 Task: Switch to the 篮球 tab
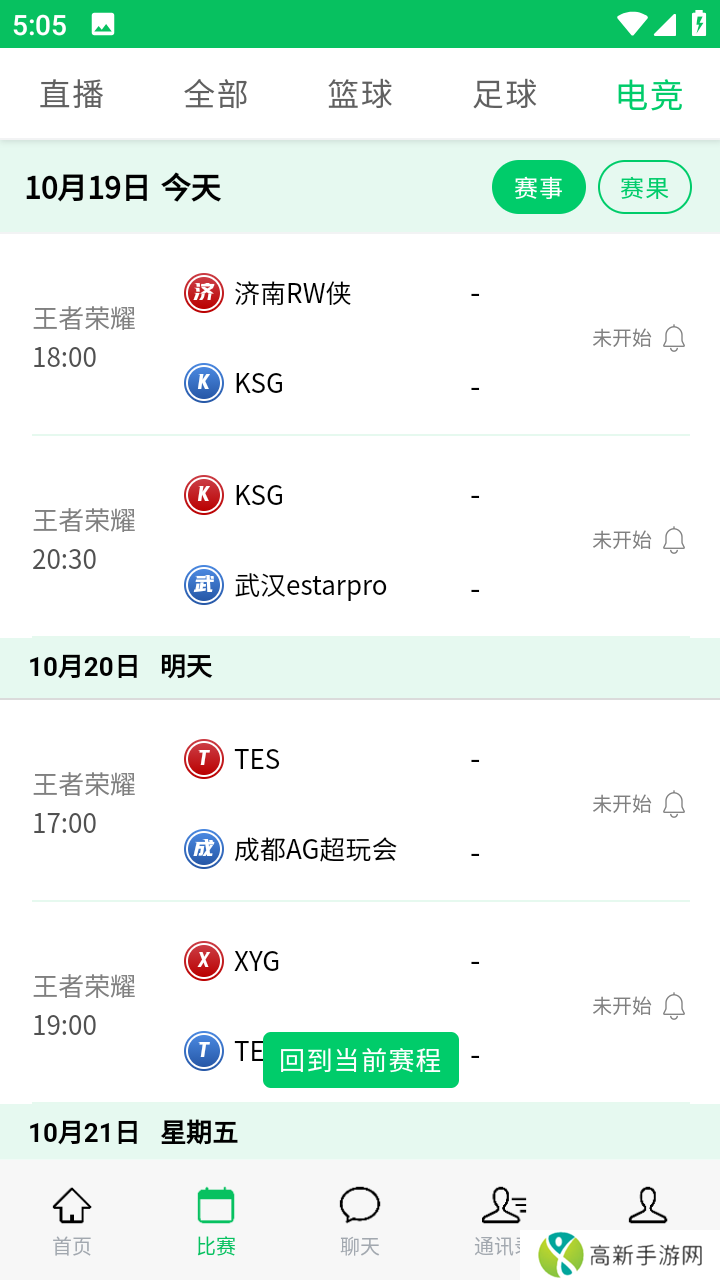(359, 94)
